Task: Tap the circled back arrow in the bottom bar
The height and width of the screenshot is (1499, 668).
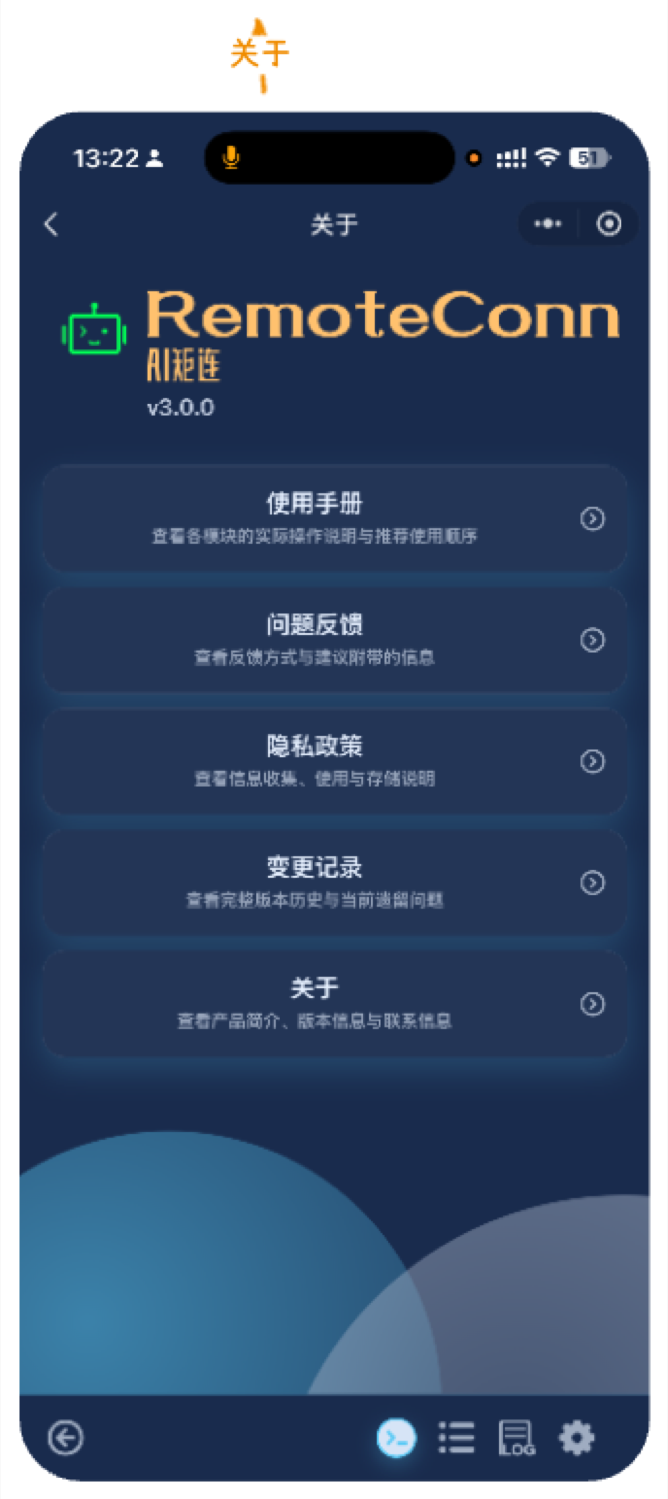Action: tap(66, 1438)
